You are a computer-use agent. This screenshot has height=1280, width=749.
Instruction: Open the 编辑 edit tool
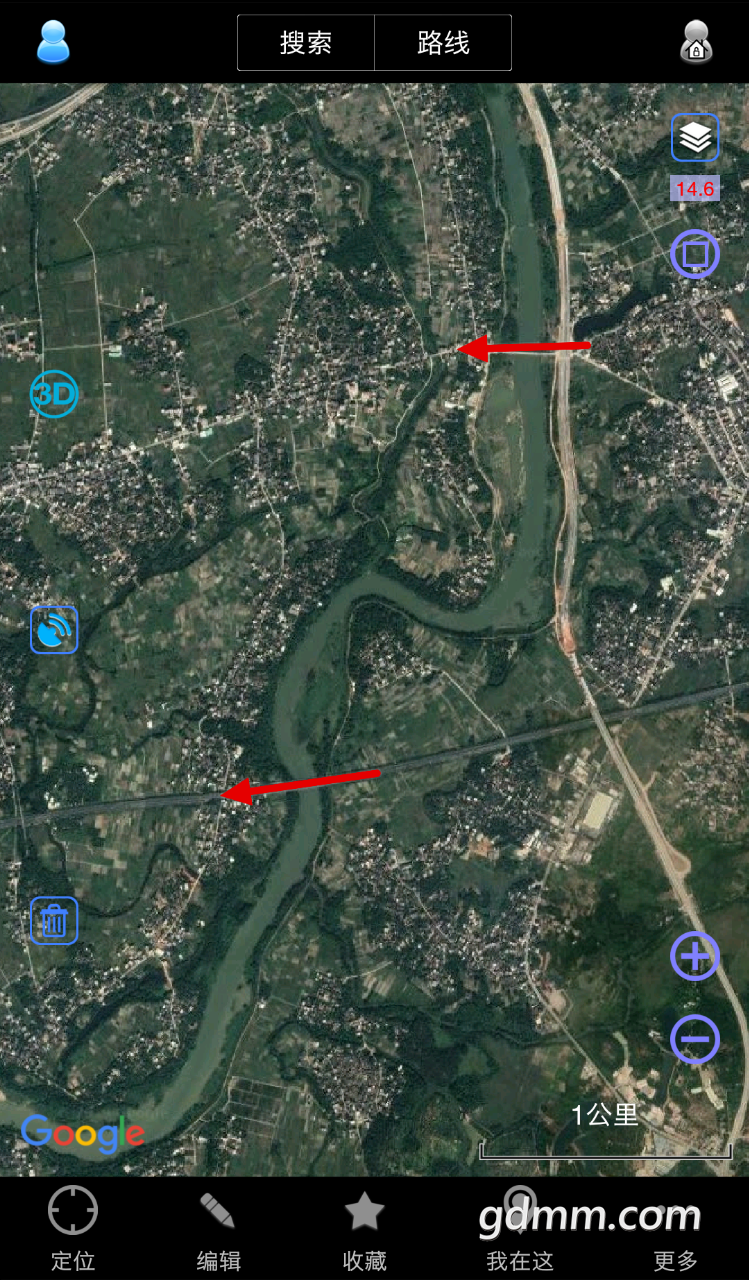(x=218, y=1228)
